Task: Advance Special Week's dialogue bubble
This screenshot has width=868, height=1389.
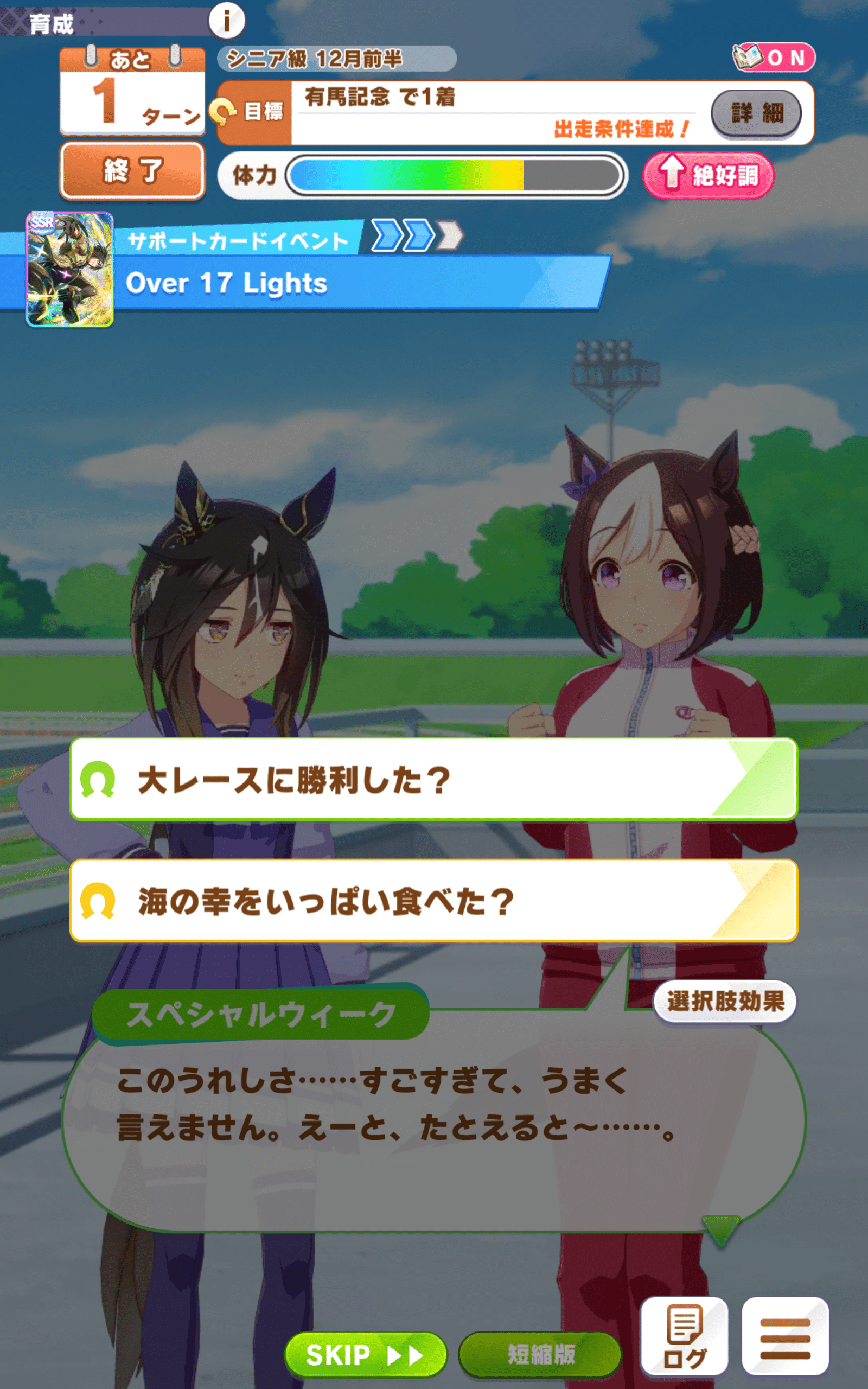Action: 433,1125
